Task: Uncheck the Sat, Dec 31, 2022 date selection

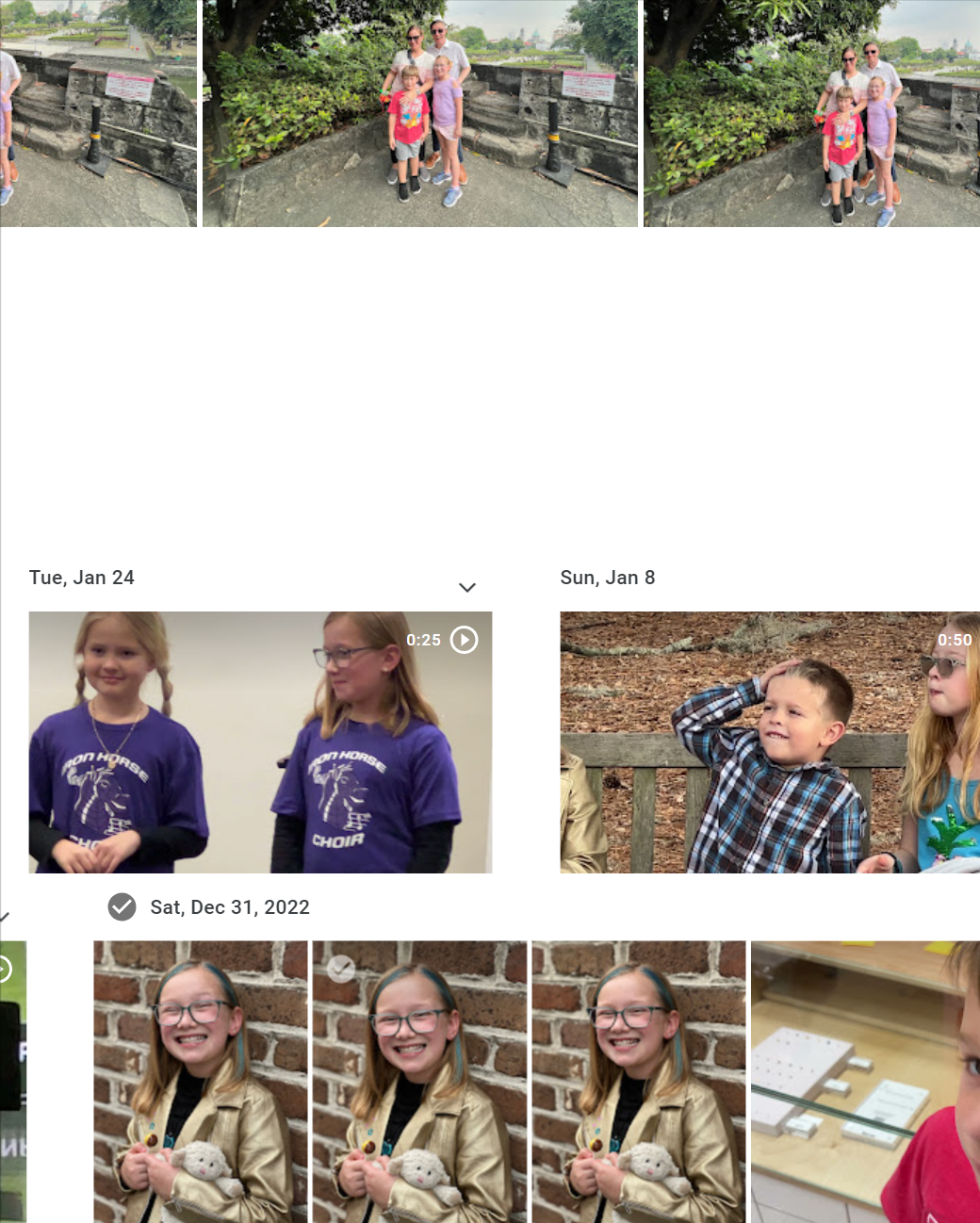Action: 122,906
